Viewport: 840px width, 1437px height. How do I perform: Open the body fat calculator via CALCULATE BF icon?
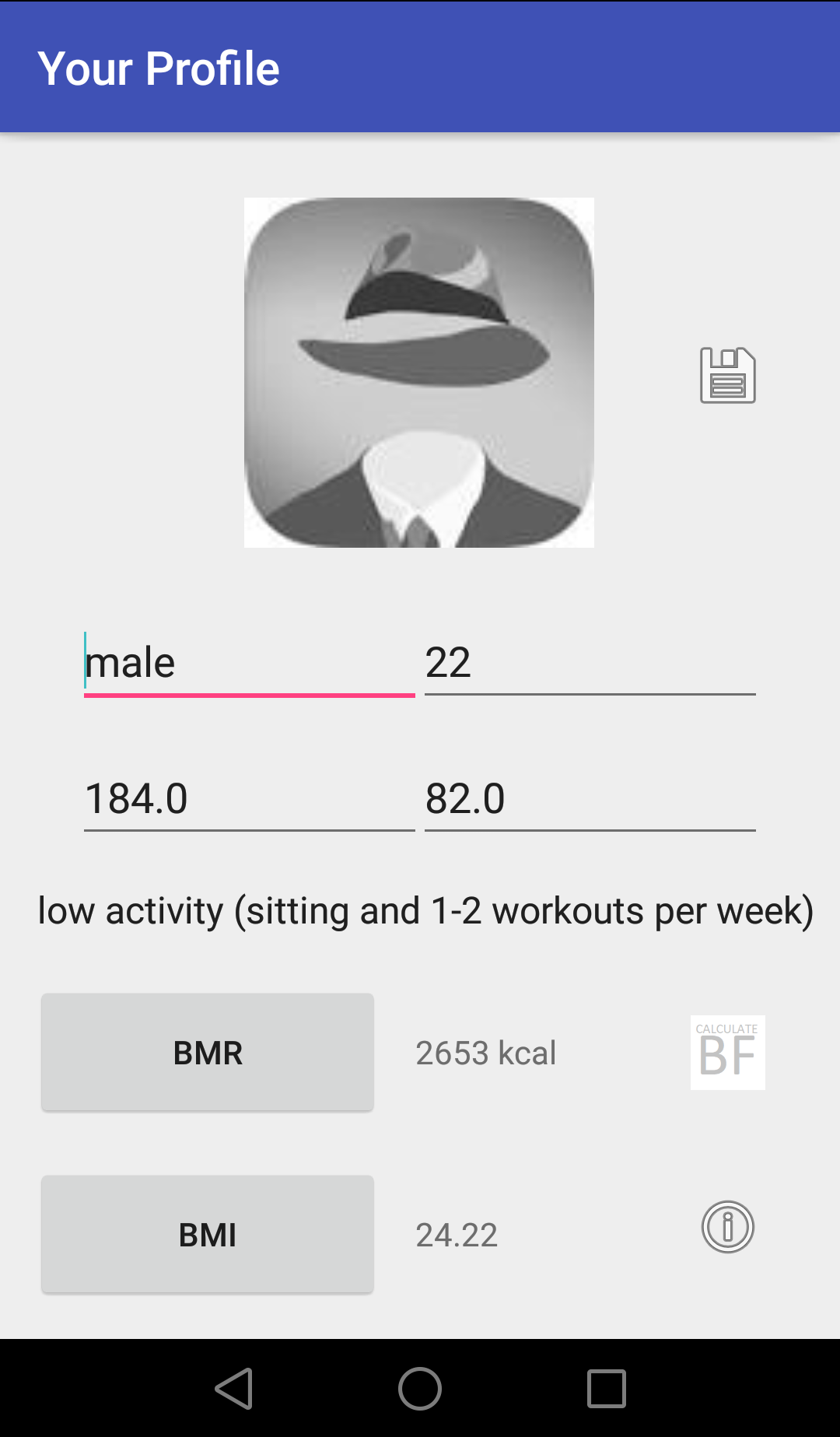(726, 1053)
